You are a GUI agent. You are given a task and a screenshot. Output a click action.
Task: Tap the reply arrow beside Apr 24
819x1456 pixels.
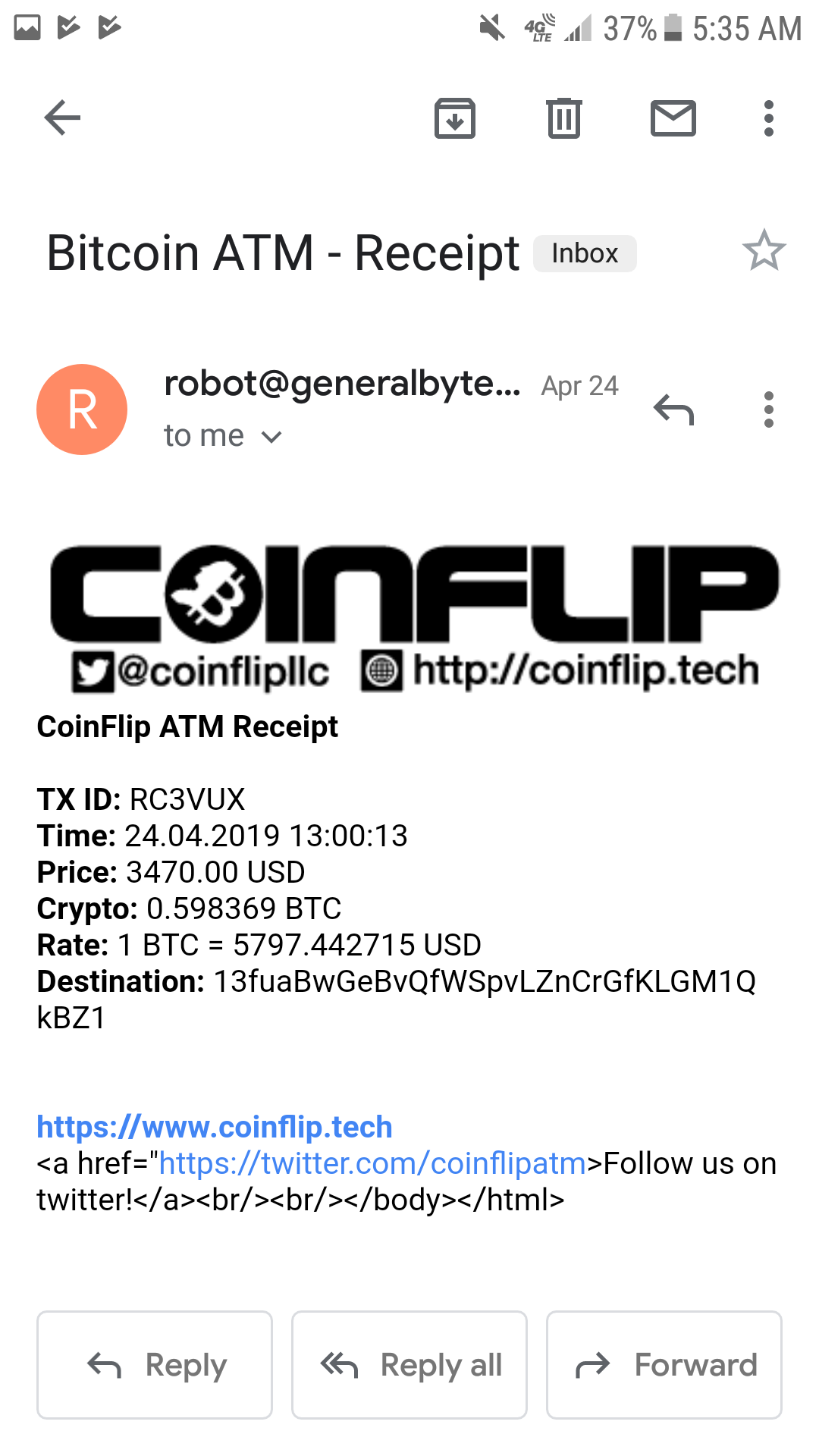(x=673, y=410)
